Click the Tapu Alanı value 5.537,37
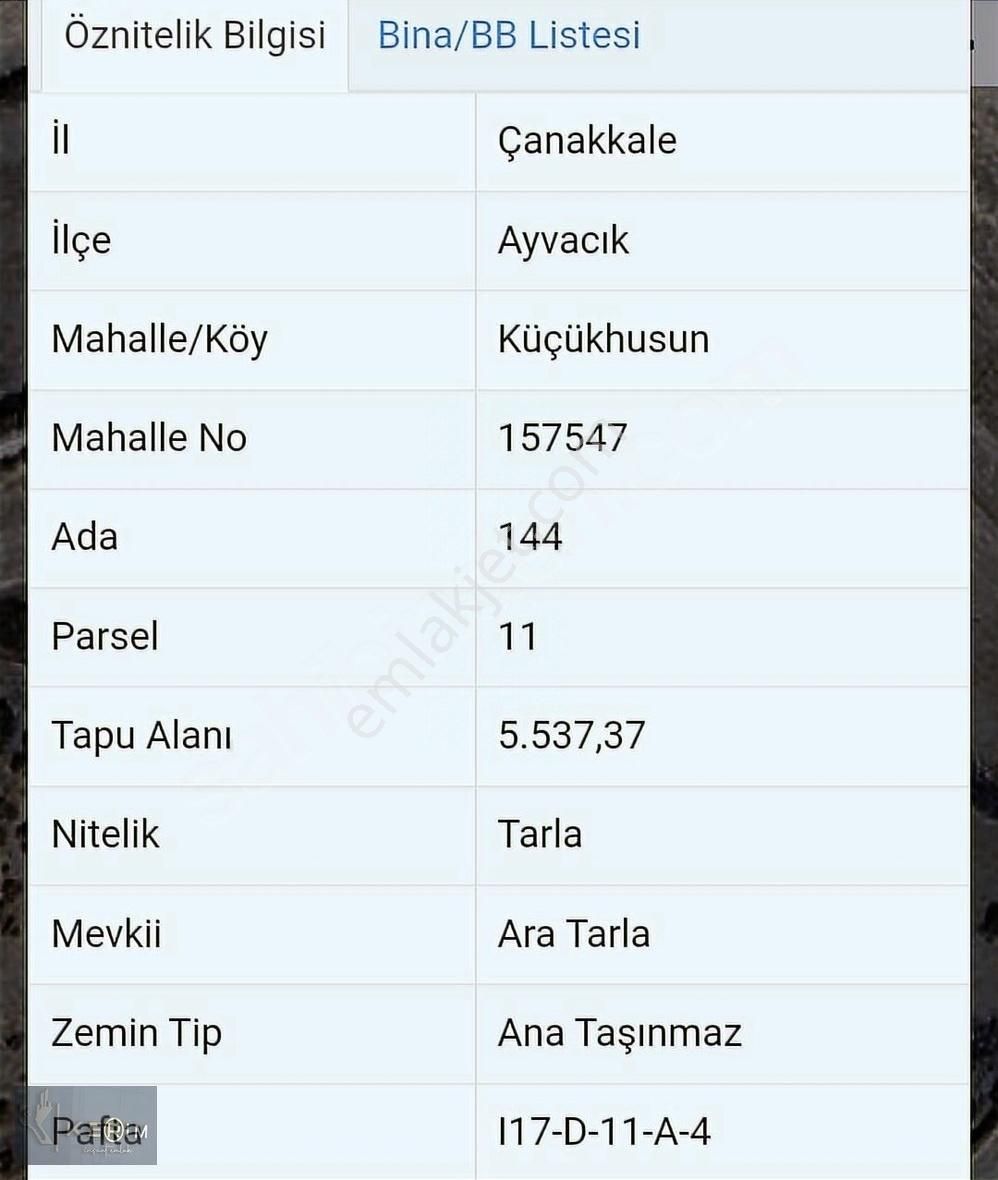 tap(570, 736)
